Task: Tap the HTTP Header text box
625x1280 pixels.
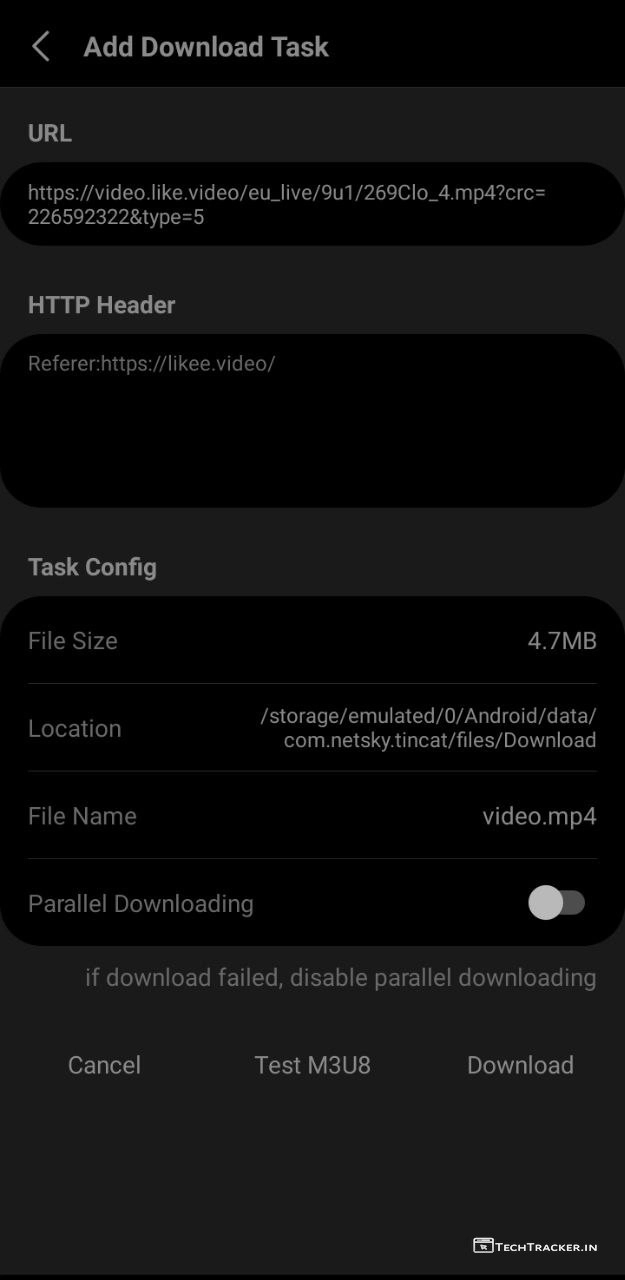Action: click(x=312, y=420)
